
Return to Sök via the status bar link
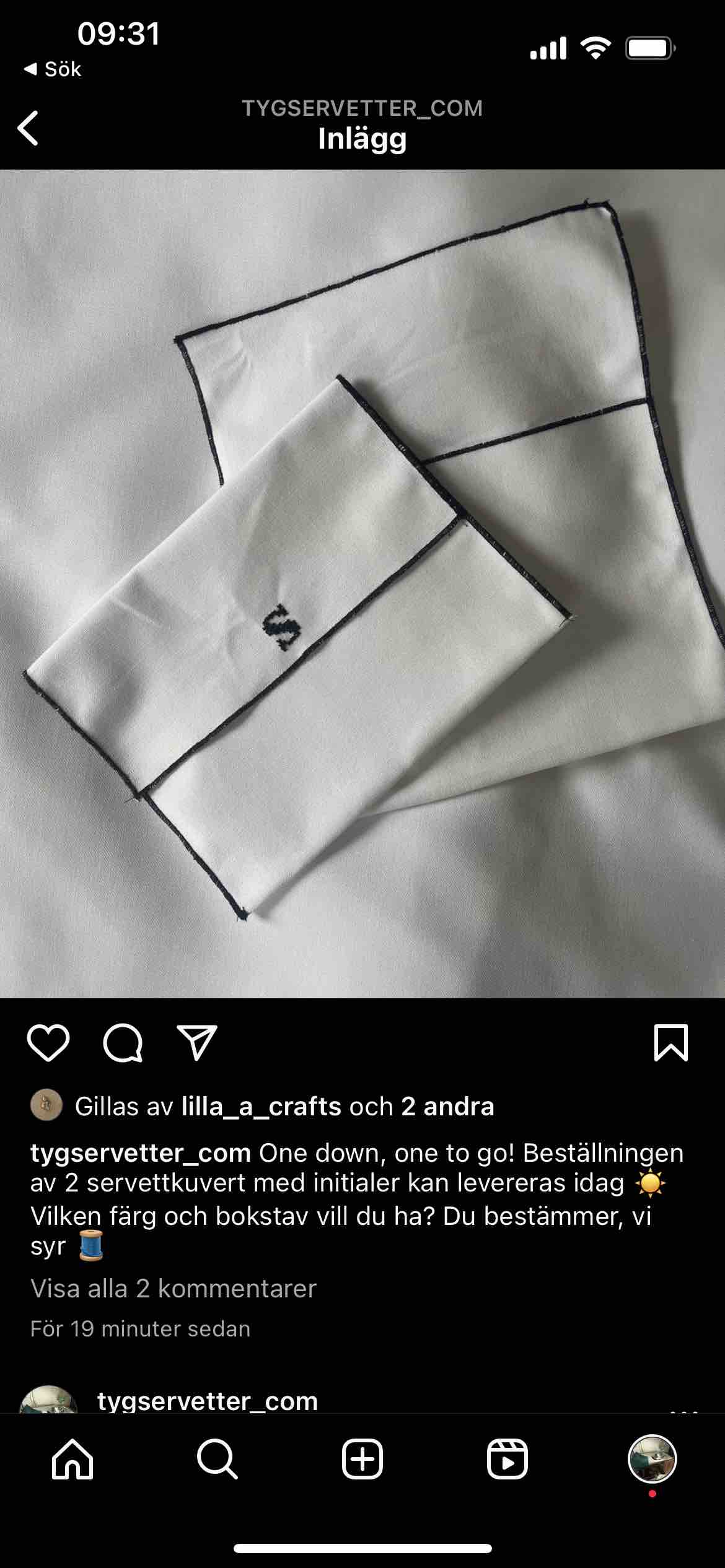coord(53,69)
